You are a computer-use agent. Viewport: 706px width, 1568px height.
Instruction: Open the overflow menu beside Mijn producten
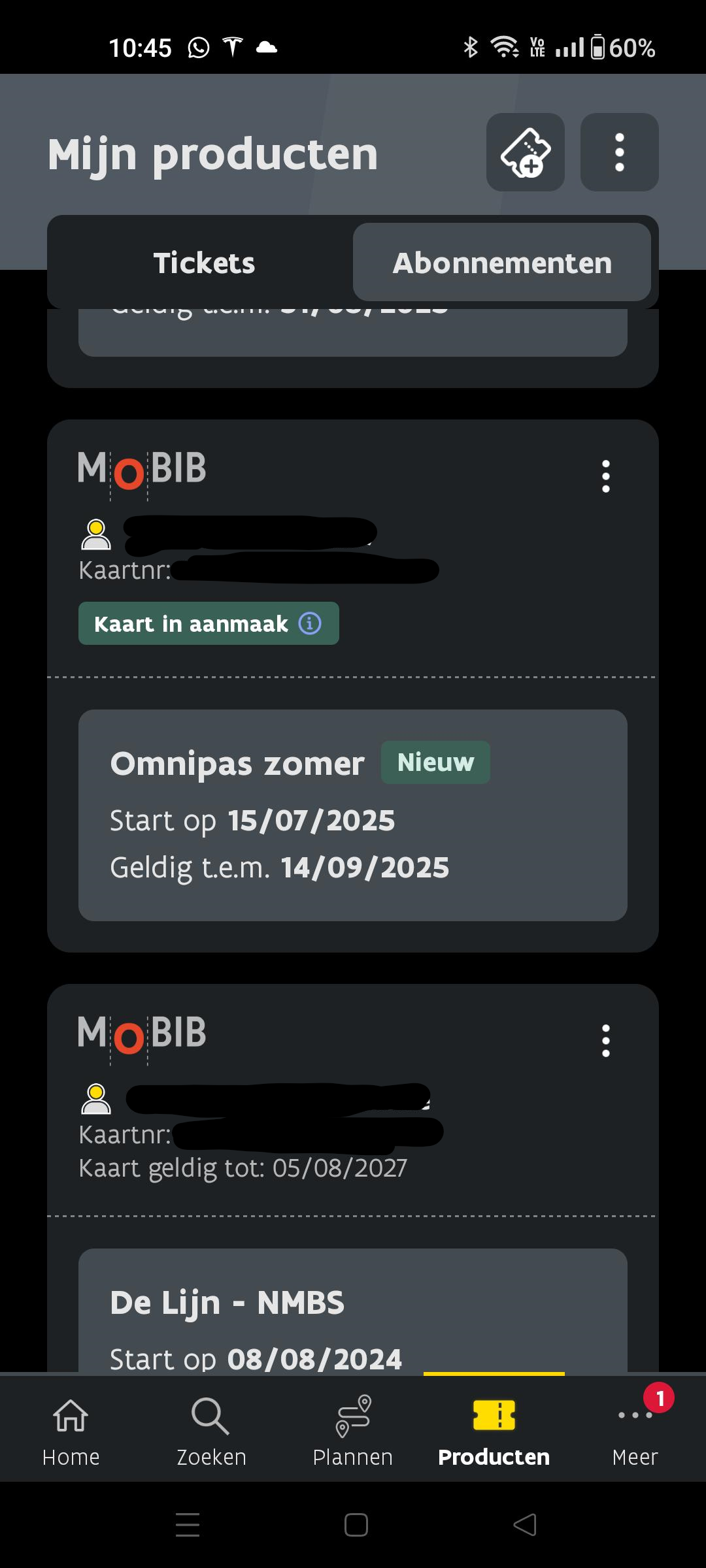pos(619,152)
